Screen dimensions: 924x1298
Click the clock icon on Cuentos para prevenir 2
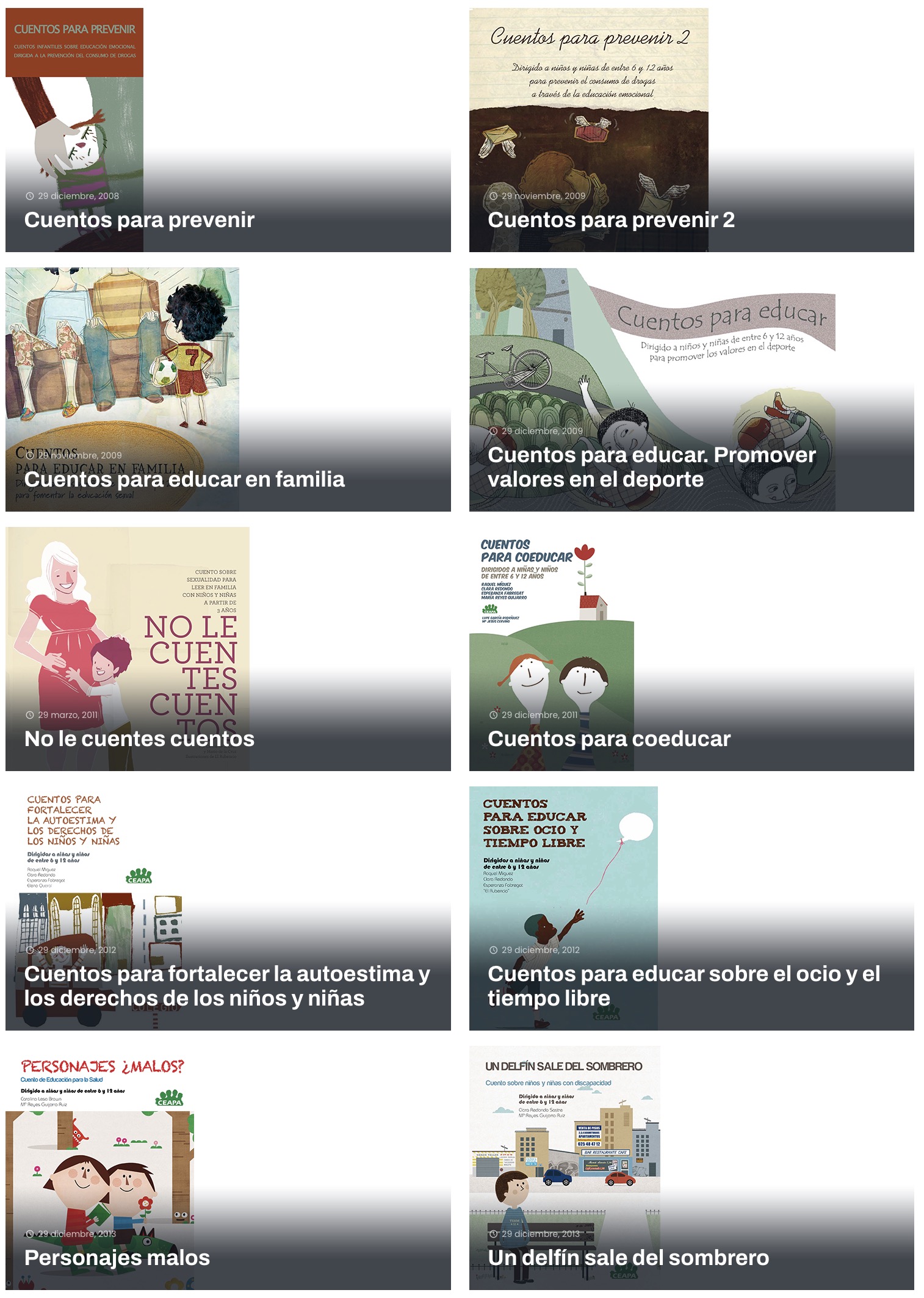pos(493,197)
